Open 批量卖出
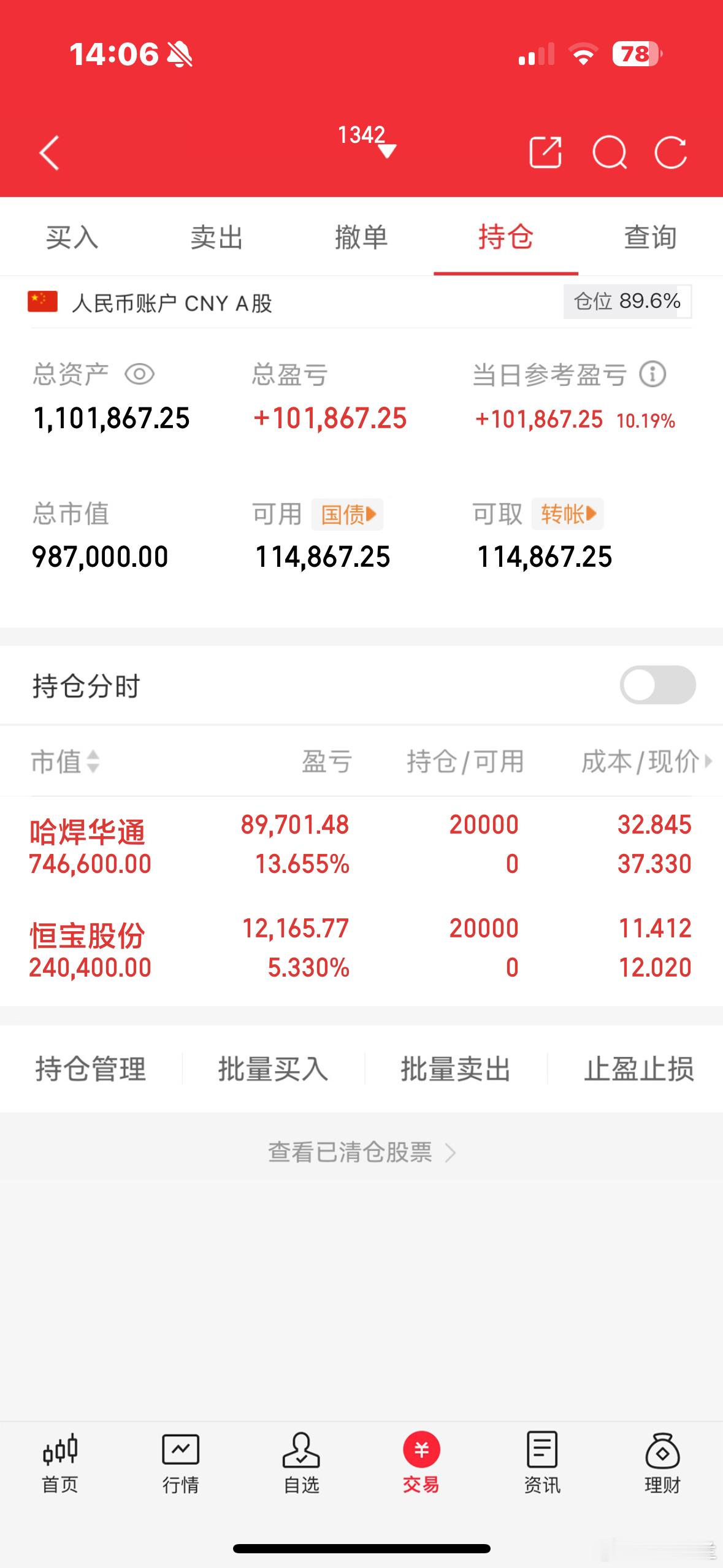 (456, 1069)
